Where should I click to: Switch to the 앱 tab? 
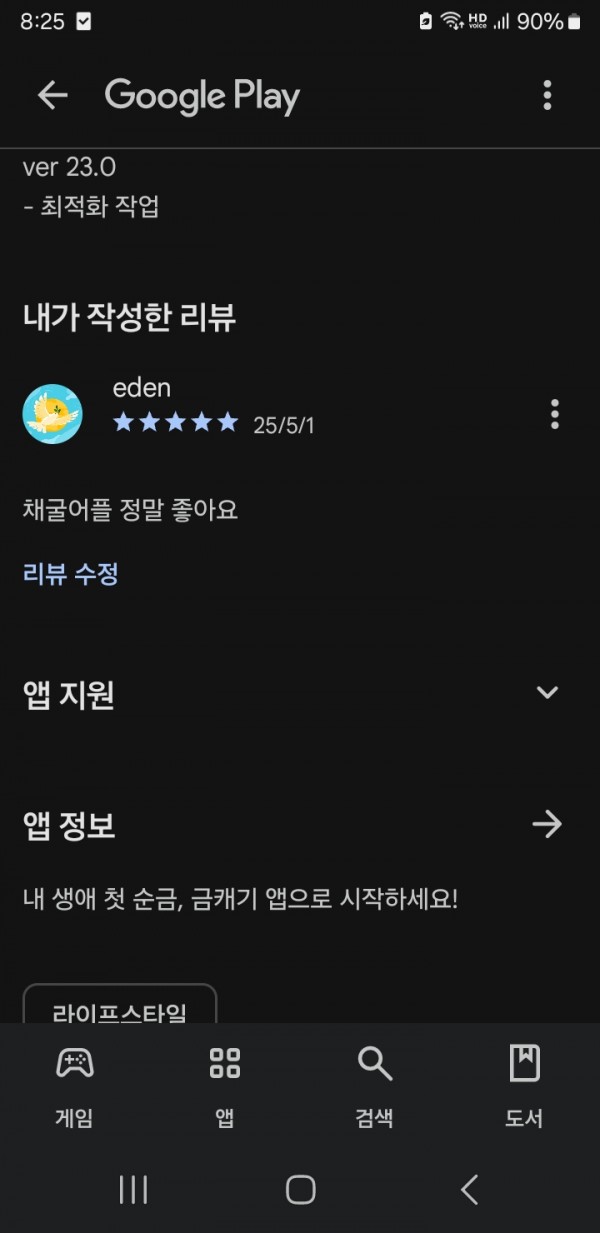(225, 1087)
